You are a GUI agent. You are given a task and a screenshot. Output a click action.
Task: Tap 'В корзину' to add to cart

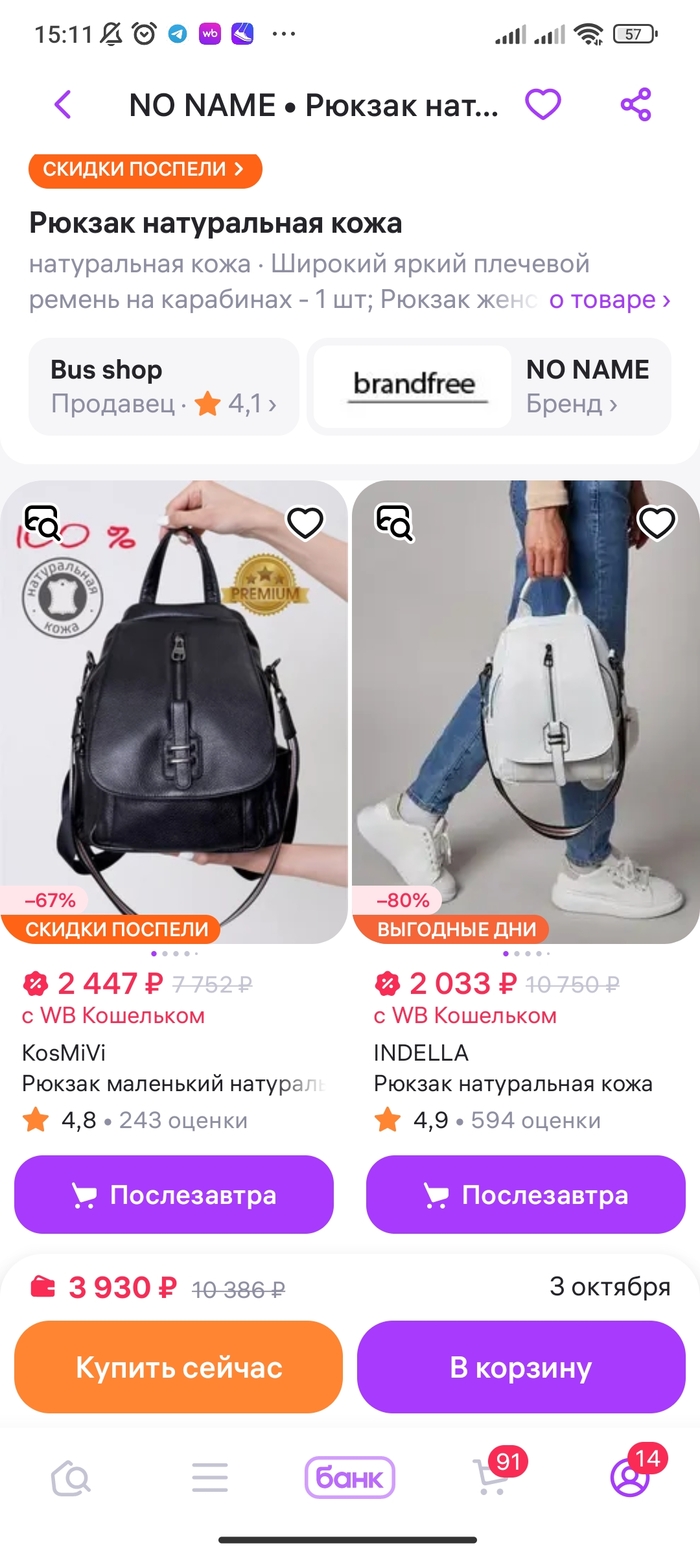(x=521, y=1367)
